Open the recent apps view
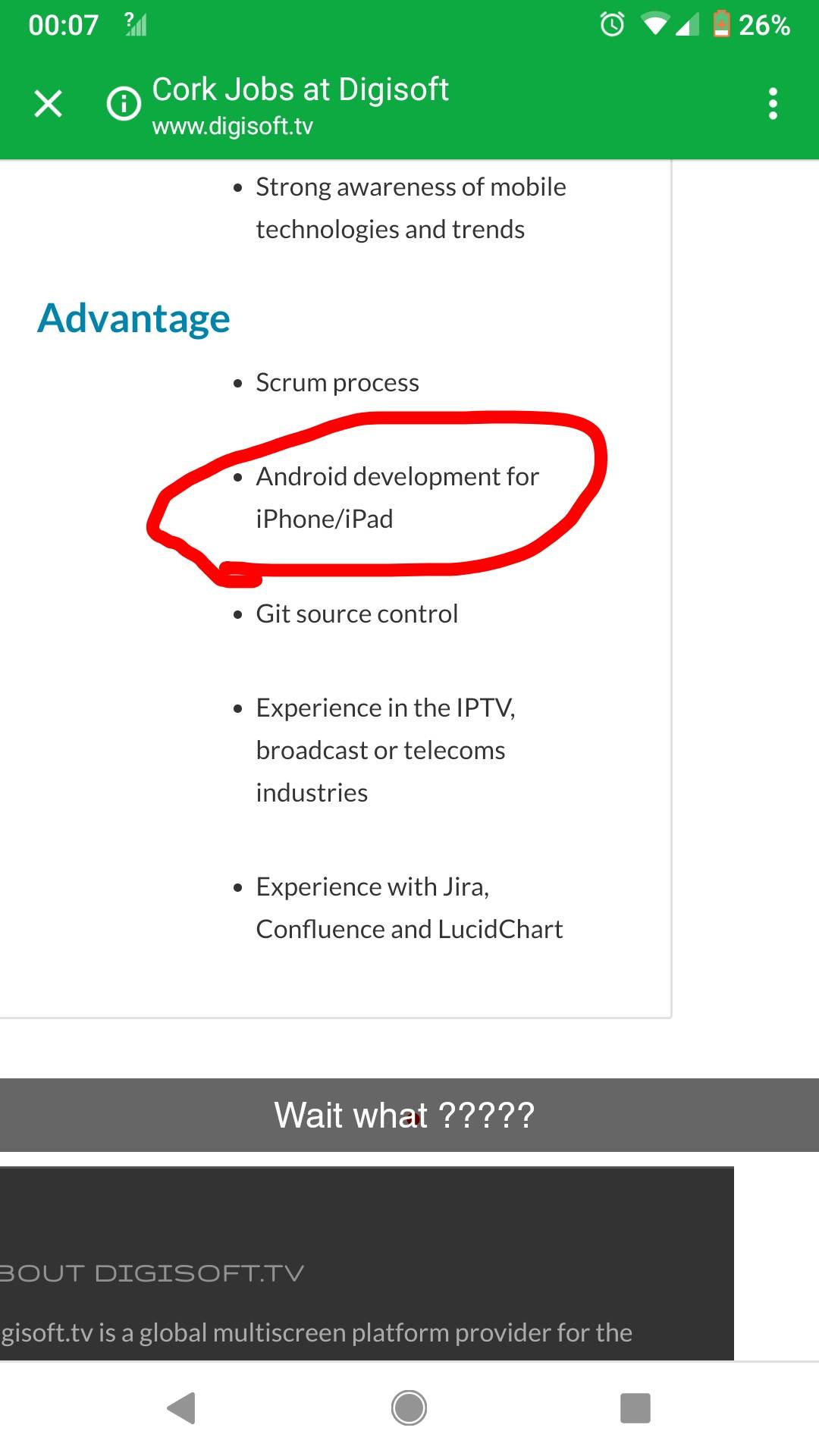819x1456 pixels. pos(635,1408)
